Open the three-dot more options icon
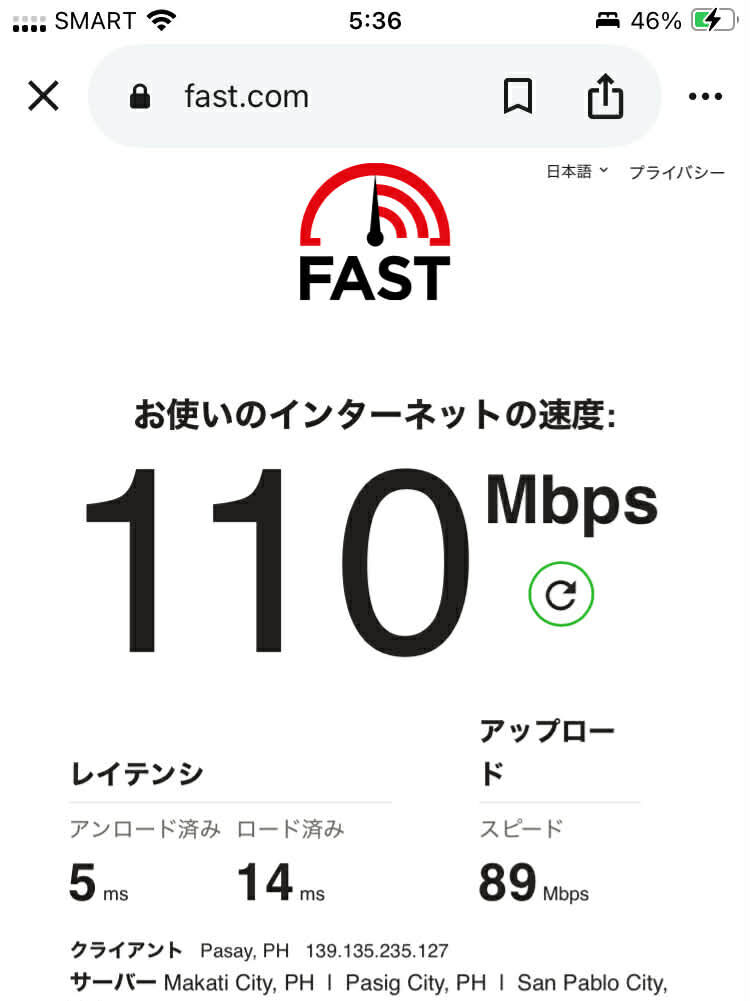Viewport: 750px width, 1001px height. tap(706, 95)
